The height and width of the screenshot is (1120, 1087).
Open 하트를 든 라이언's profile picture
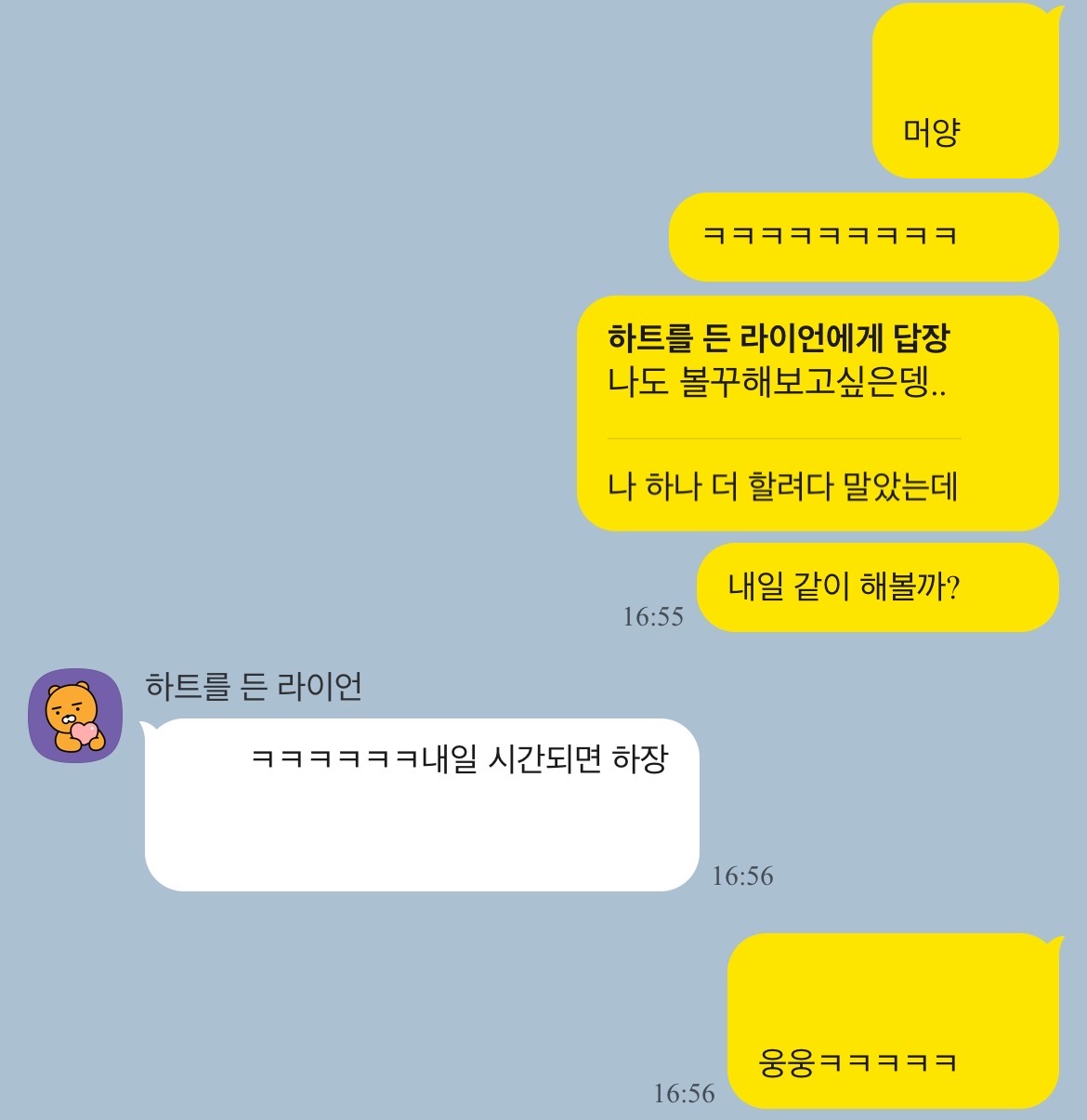75,716
